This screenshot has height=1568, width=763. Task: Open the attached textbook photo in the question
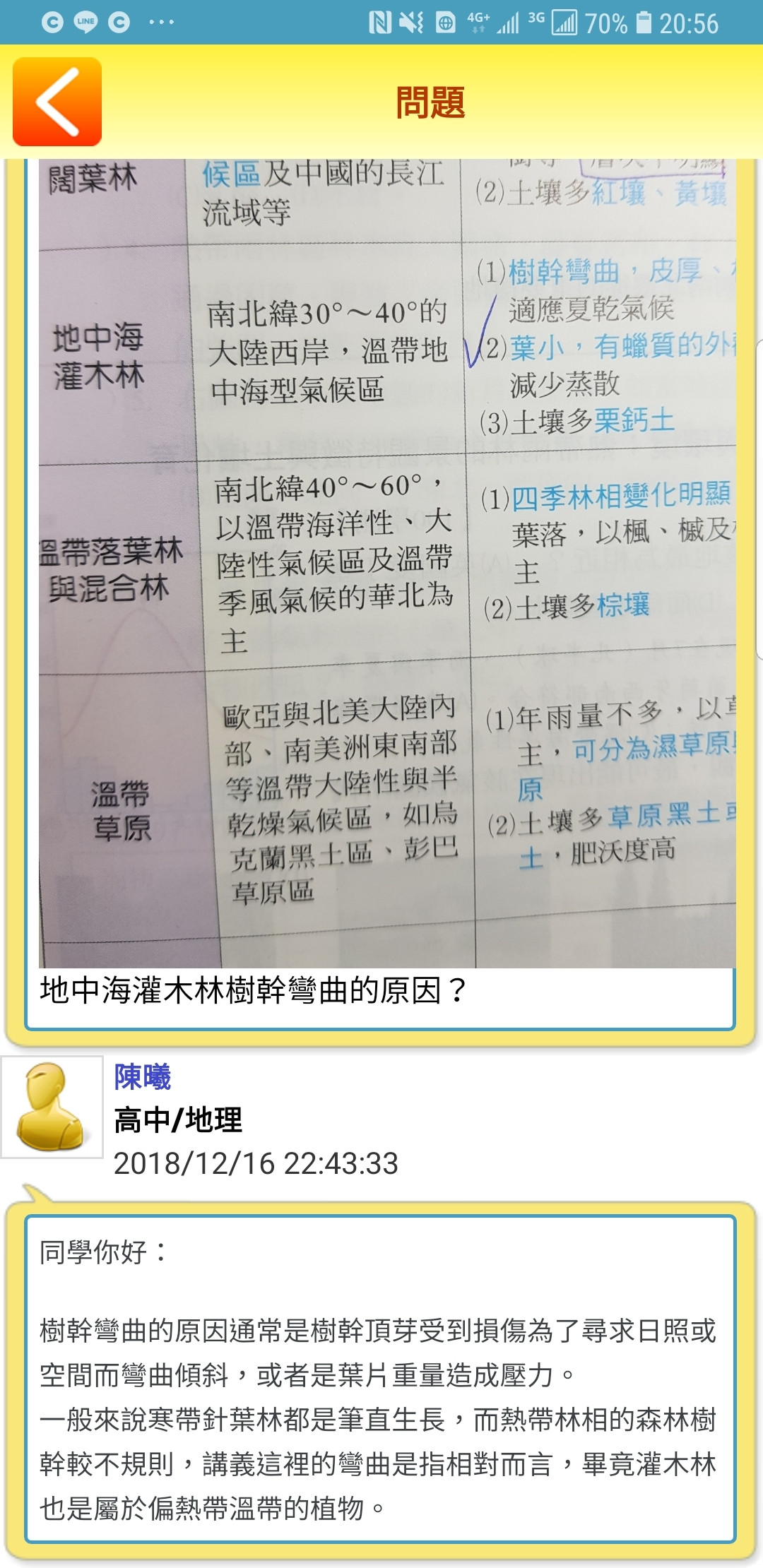387,563
